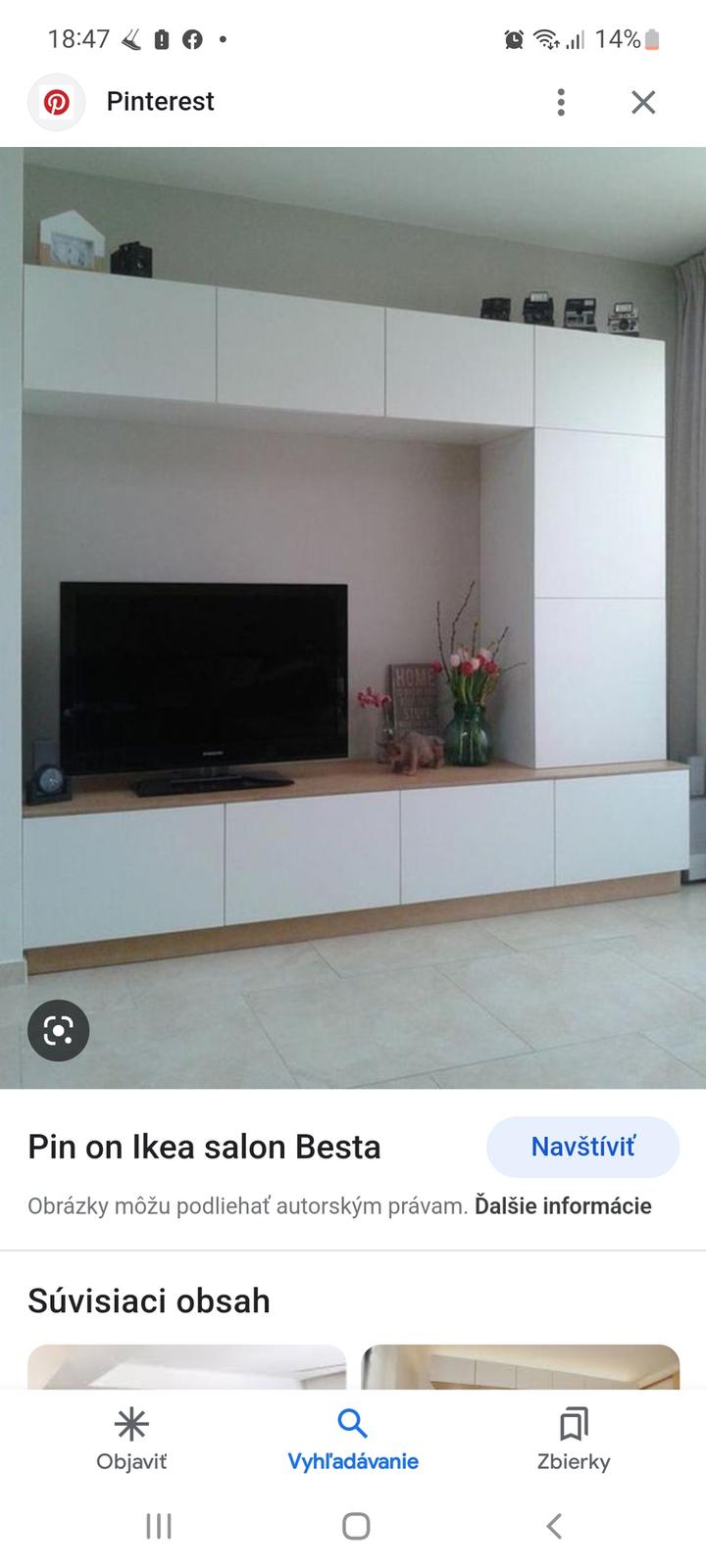Open the first related content thumbnail
The image size is (706, 1568).
(186, 1366)
